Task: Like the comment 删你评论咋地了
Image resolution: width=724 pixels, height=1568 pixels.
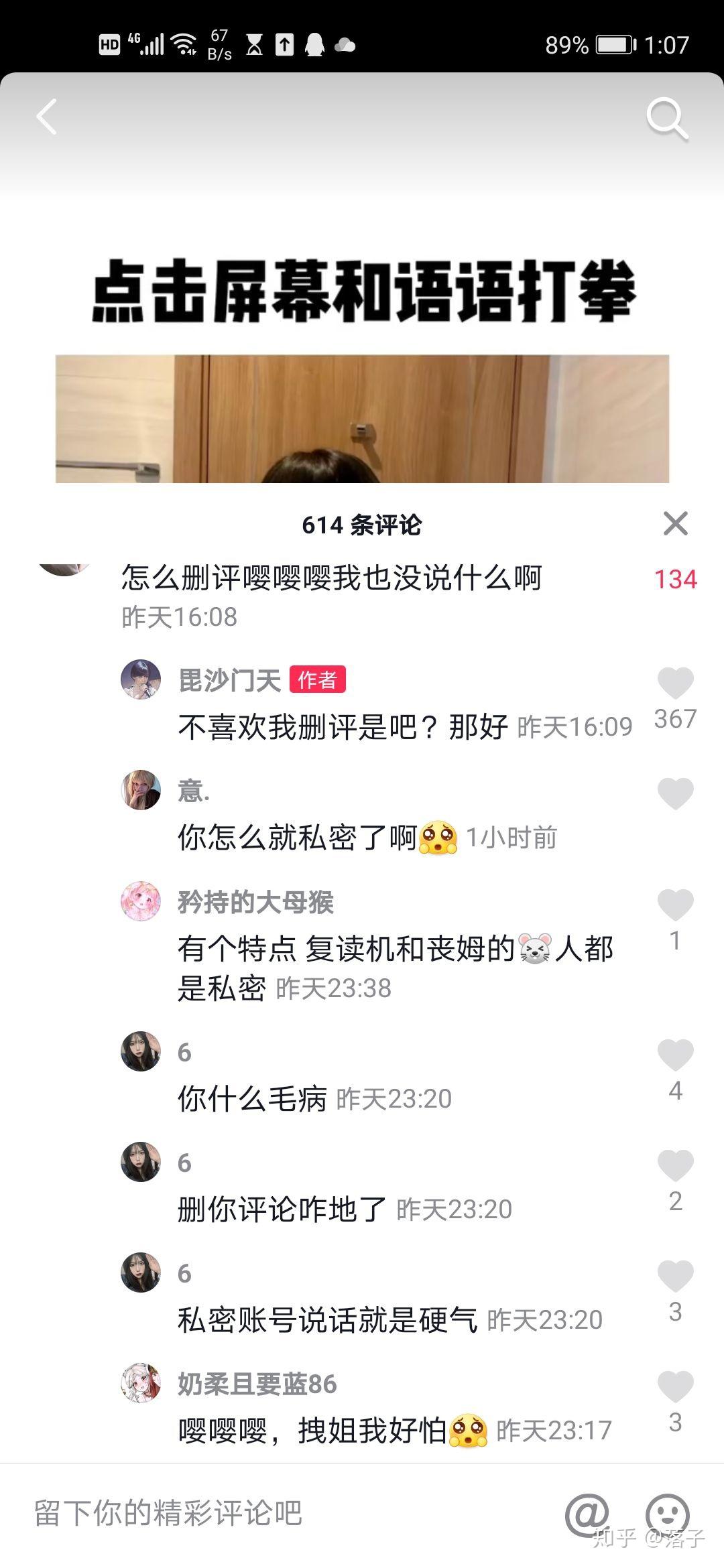Action: [x=675, y=1166]
